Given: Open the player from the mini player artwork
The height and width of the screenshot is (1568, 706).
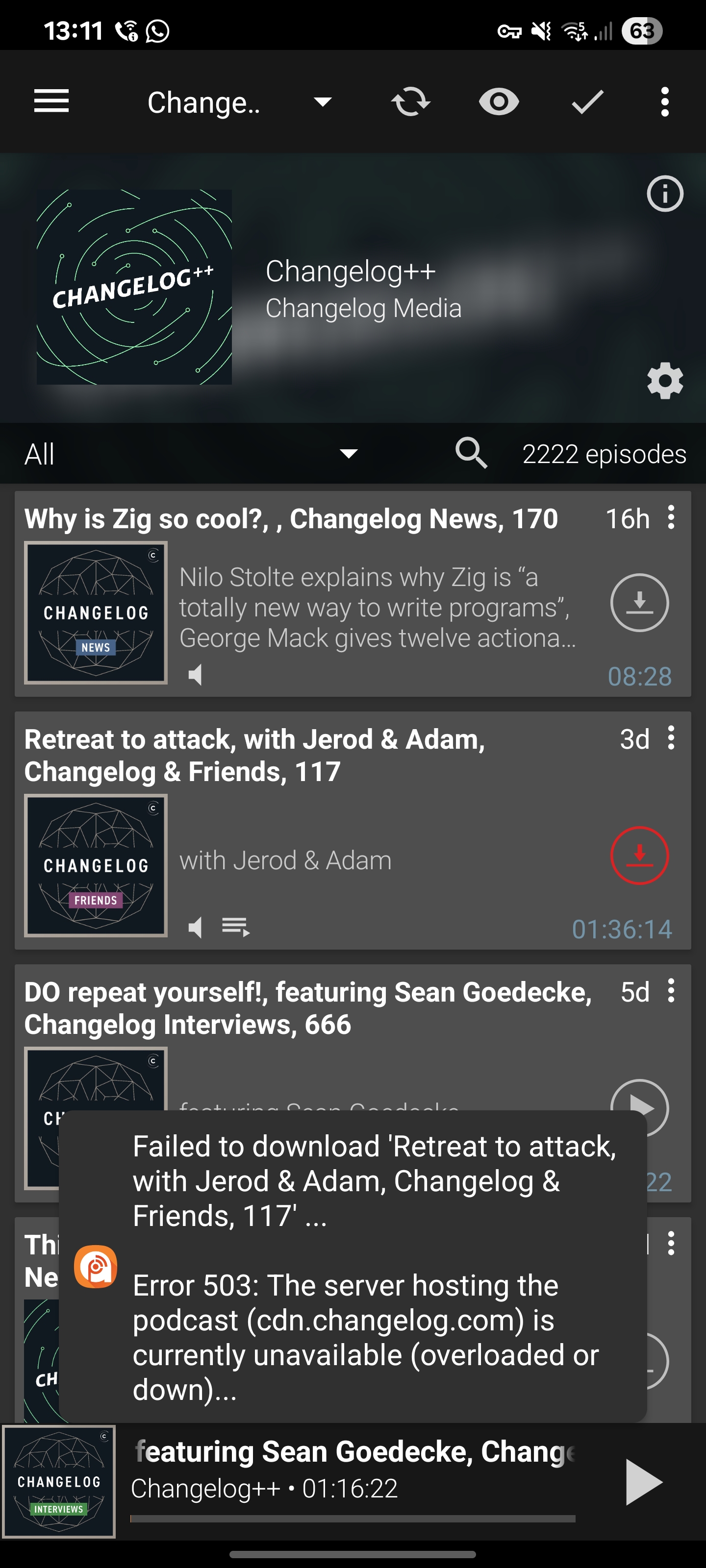Looking at the screenshot, I should [58, 1482].
